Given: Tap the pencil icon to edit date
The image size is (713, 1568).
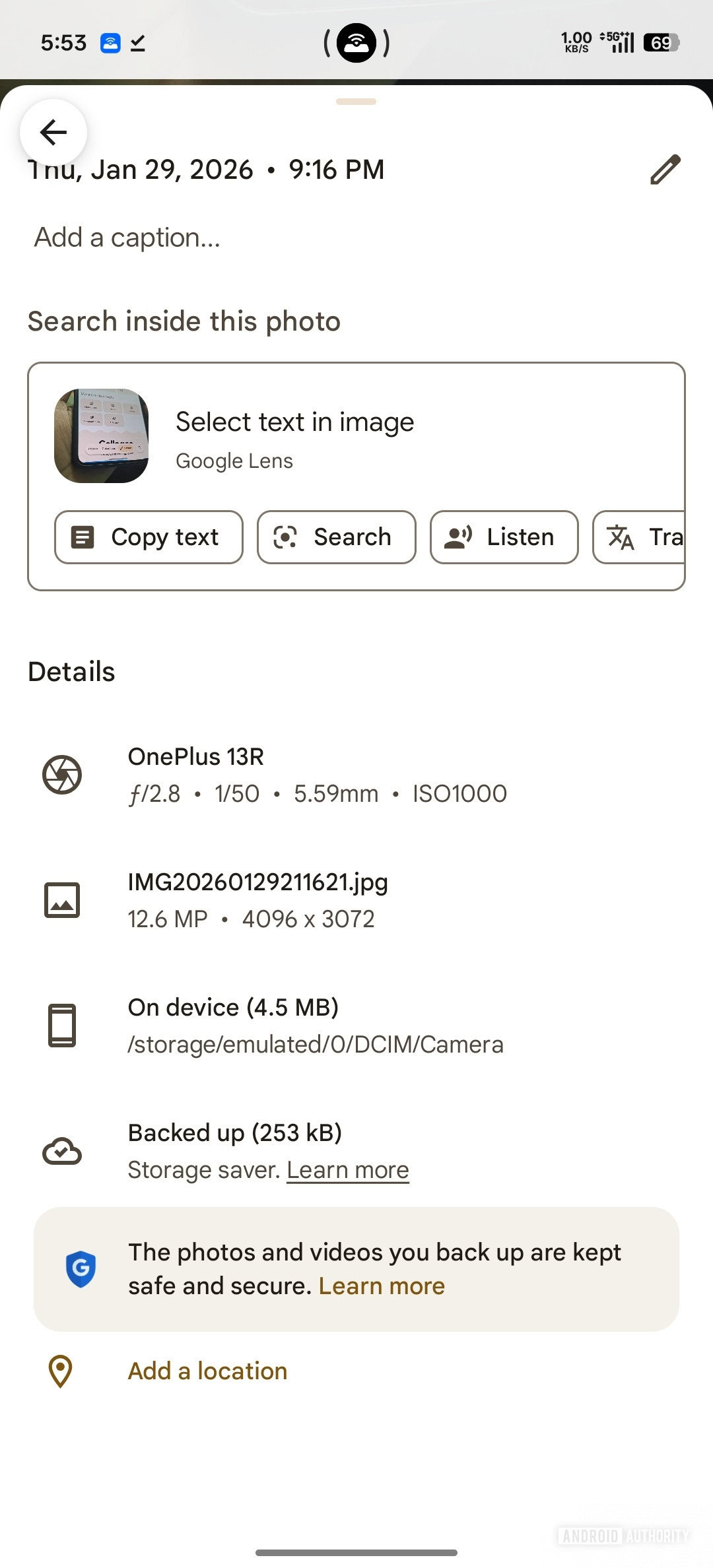Looking at the screenshot, I should 665,170.
